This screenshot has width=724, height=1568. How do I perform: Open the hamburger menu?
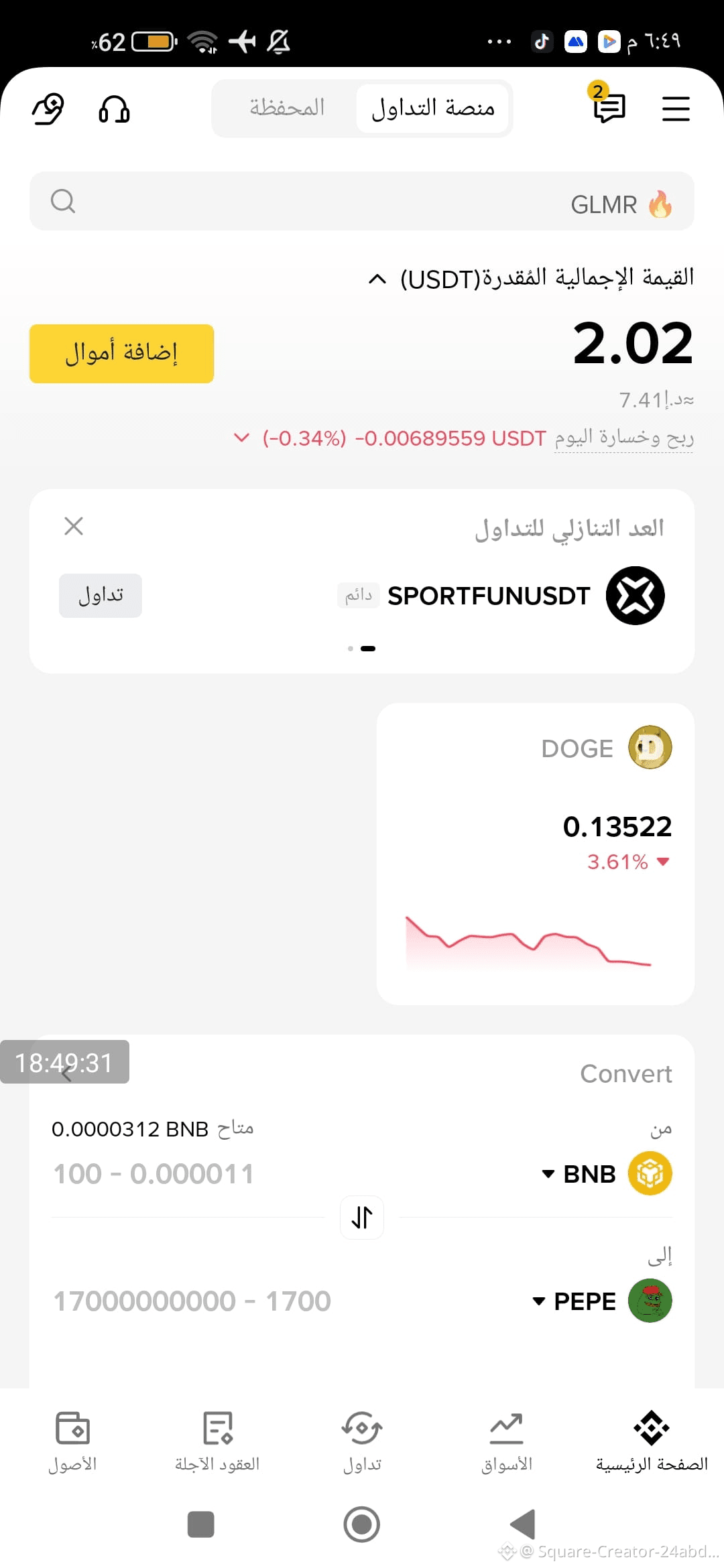coord(676,109)
